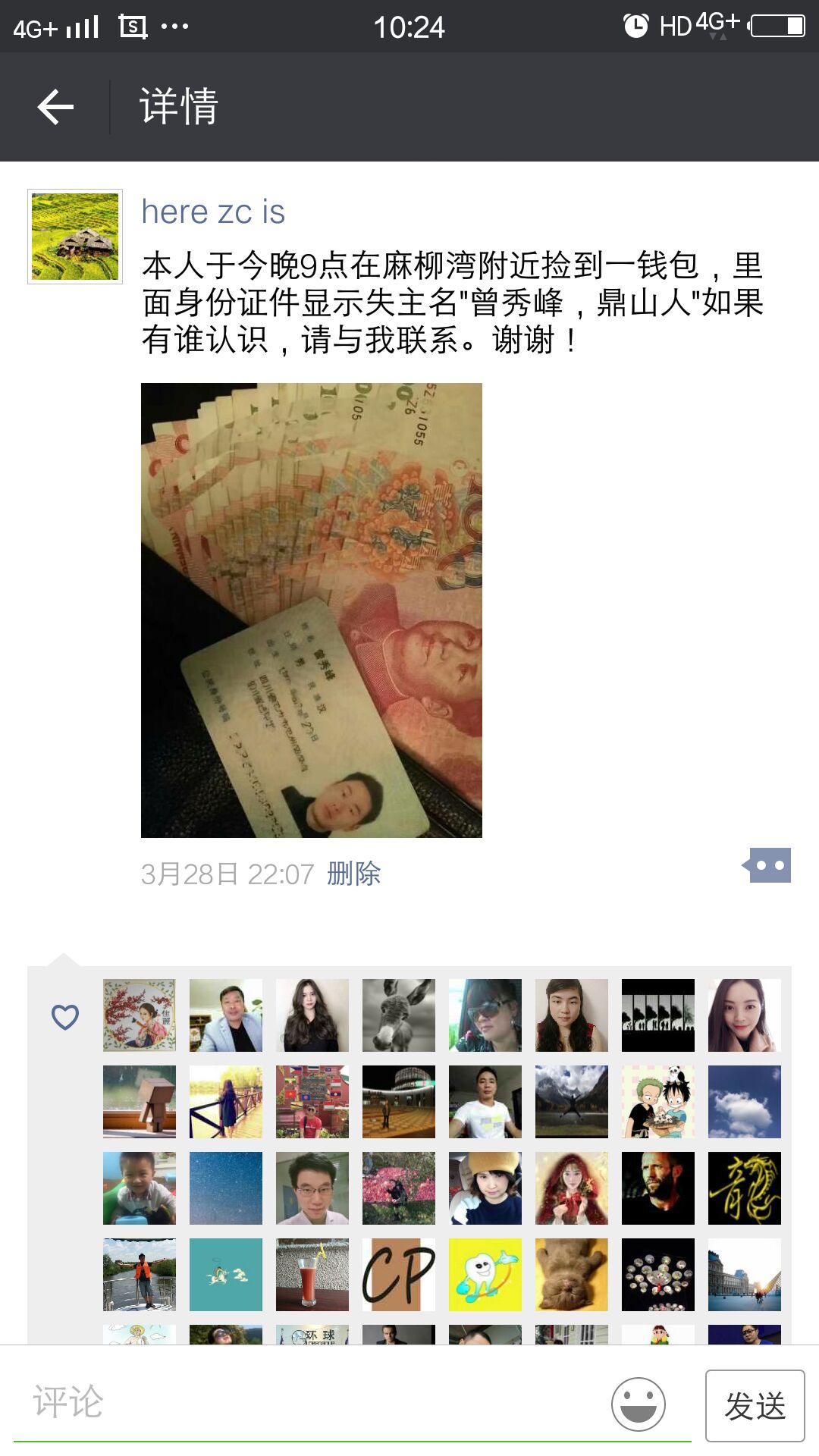Open the liker with 'CP' letters avatar
Viewport: 819px width, 1456px height.
399,1274
